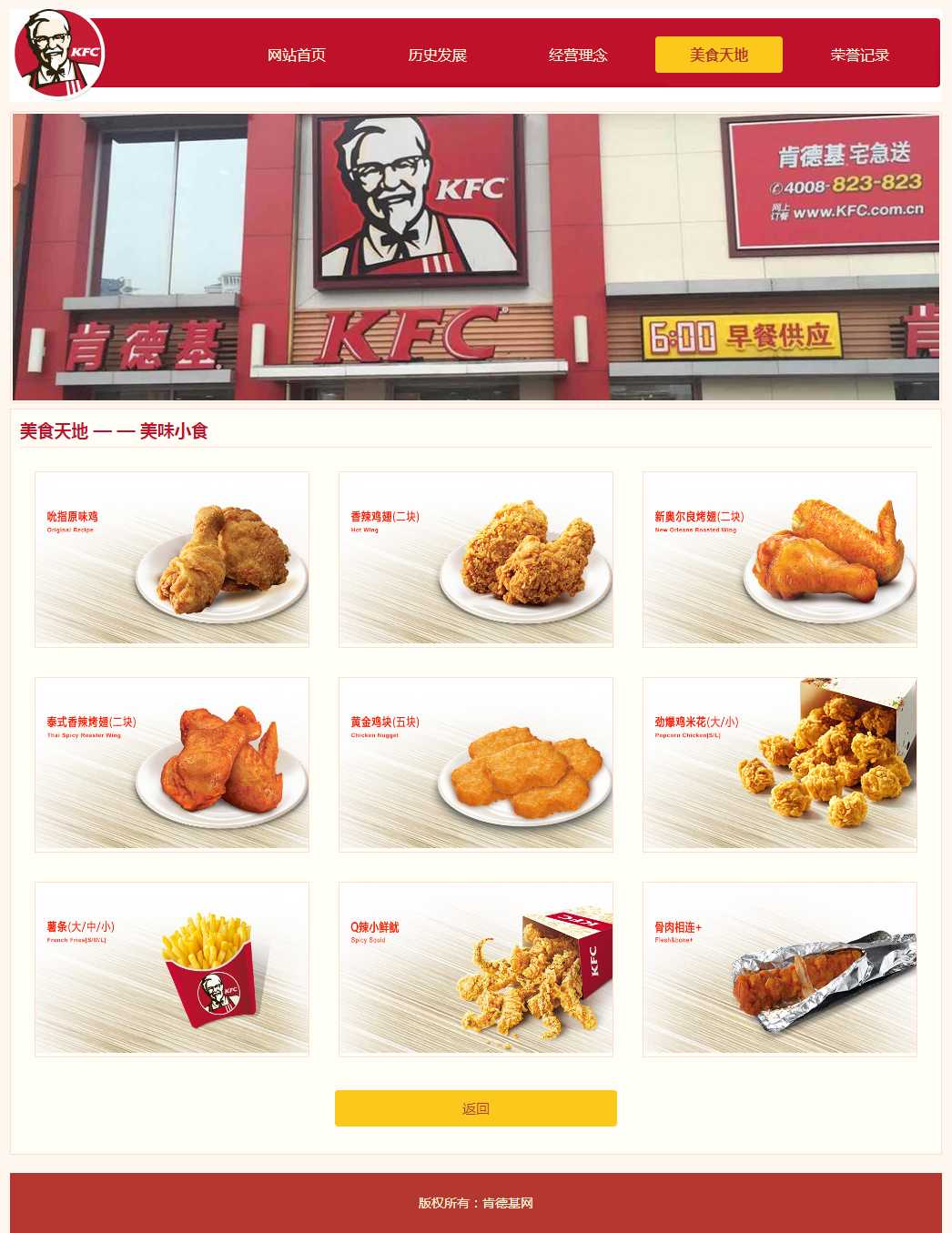View the 黄金鸡块(五块) product
Image resolution: width=952 pixels, height=1233 pixels.
tap(476, 764)
